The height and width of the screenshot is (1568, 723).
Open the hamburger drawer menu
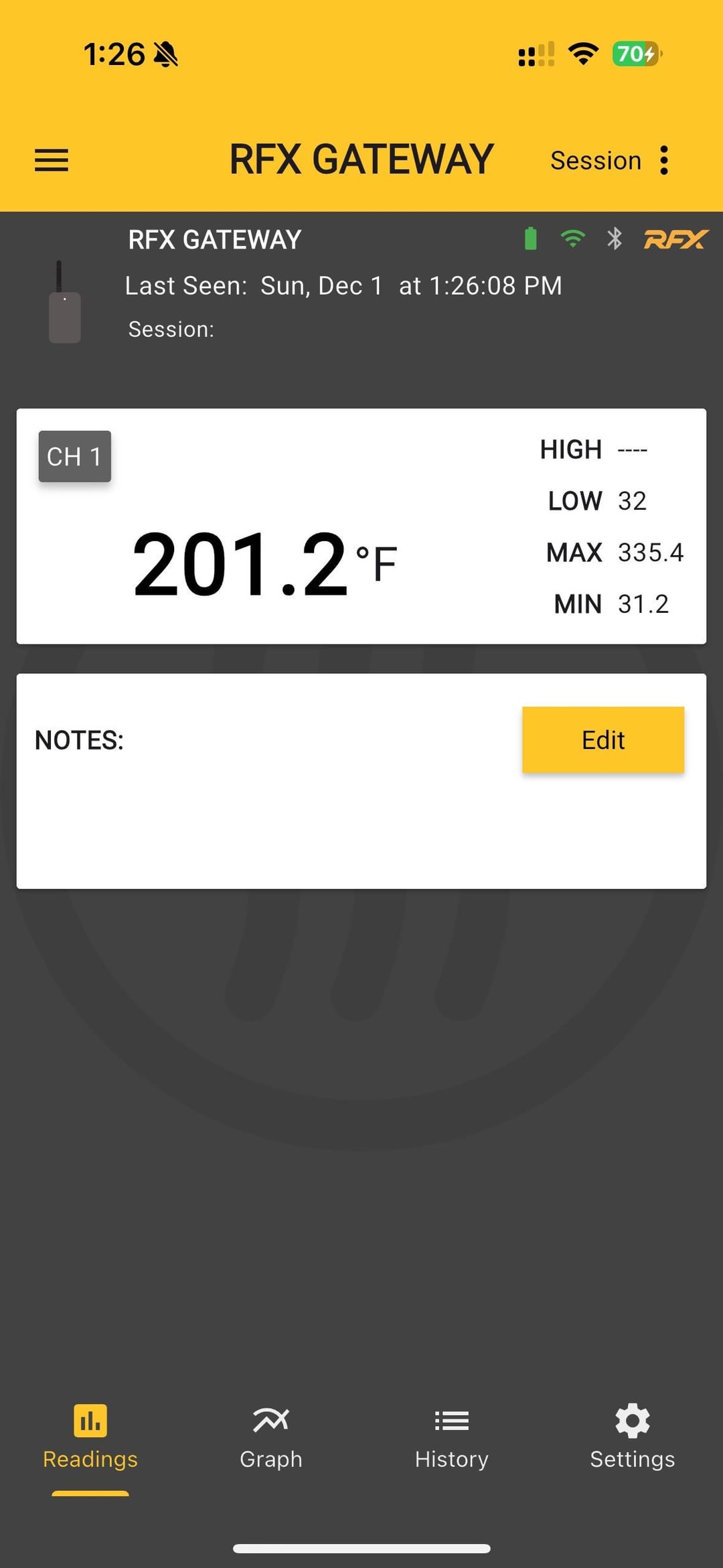coord(52,161)
